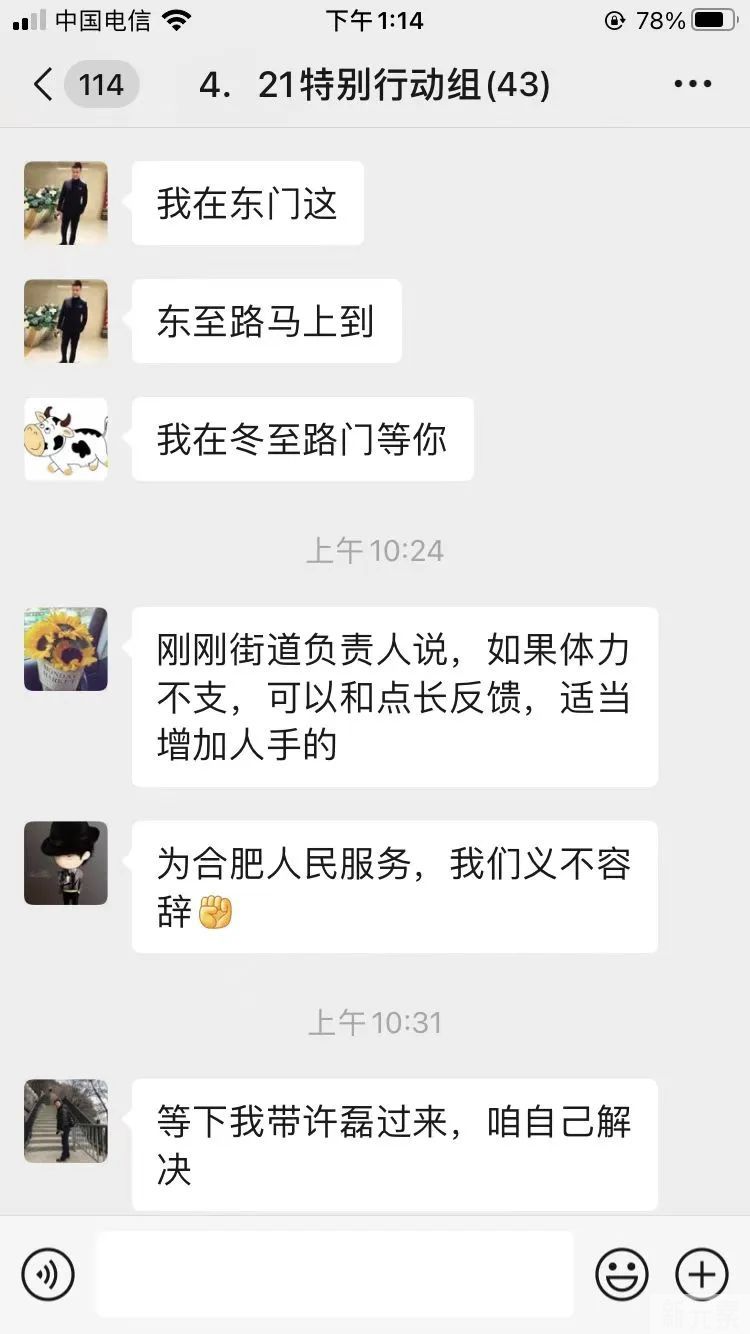Open black hat avatar's profile
This screenshot has height=1334, width=750.
click(66, 863)
